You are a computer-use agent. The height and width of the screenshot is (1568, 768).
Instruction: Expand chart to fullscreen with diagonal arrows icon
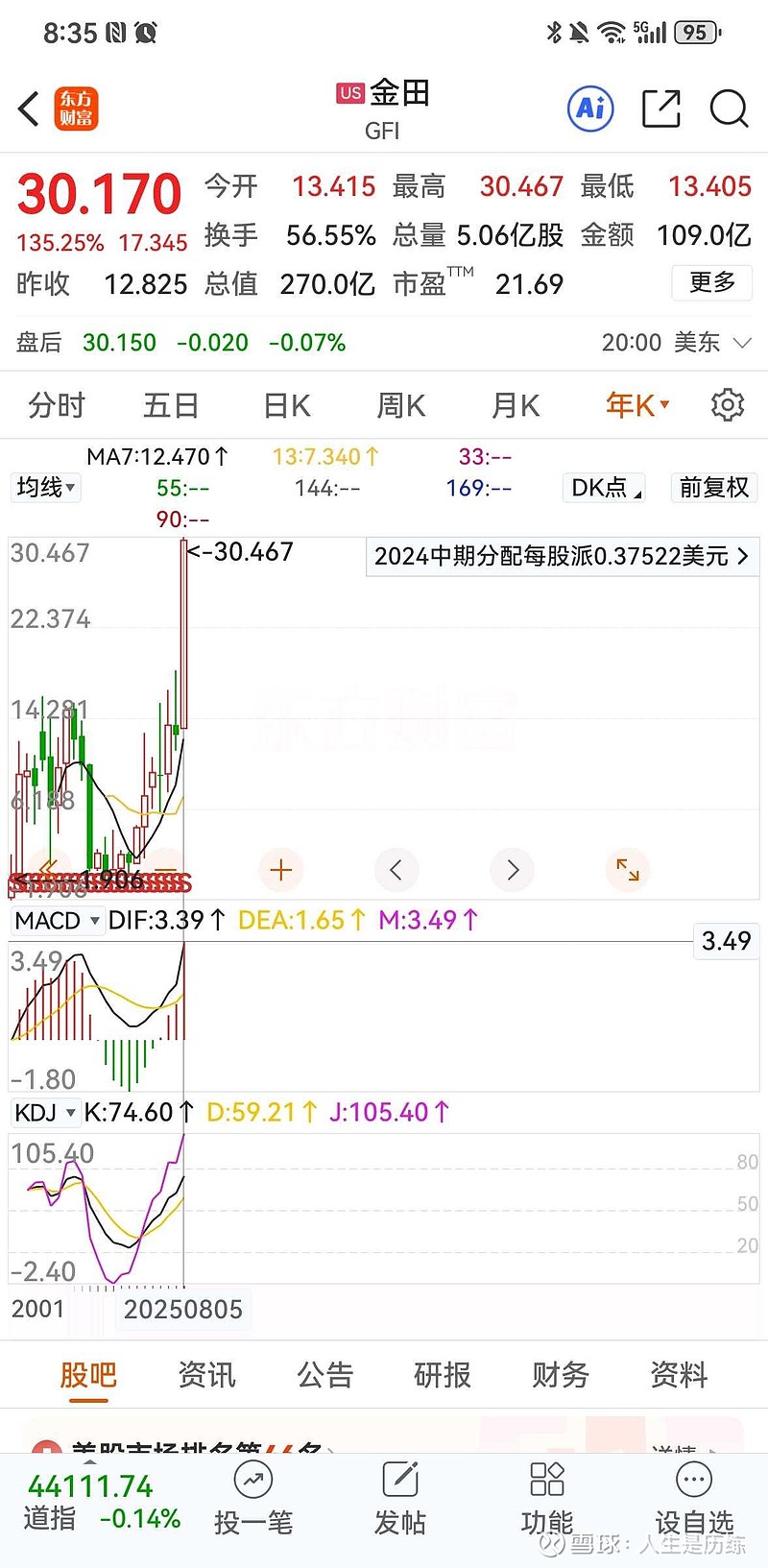627,870
